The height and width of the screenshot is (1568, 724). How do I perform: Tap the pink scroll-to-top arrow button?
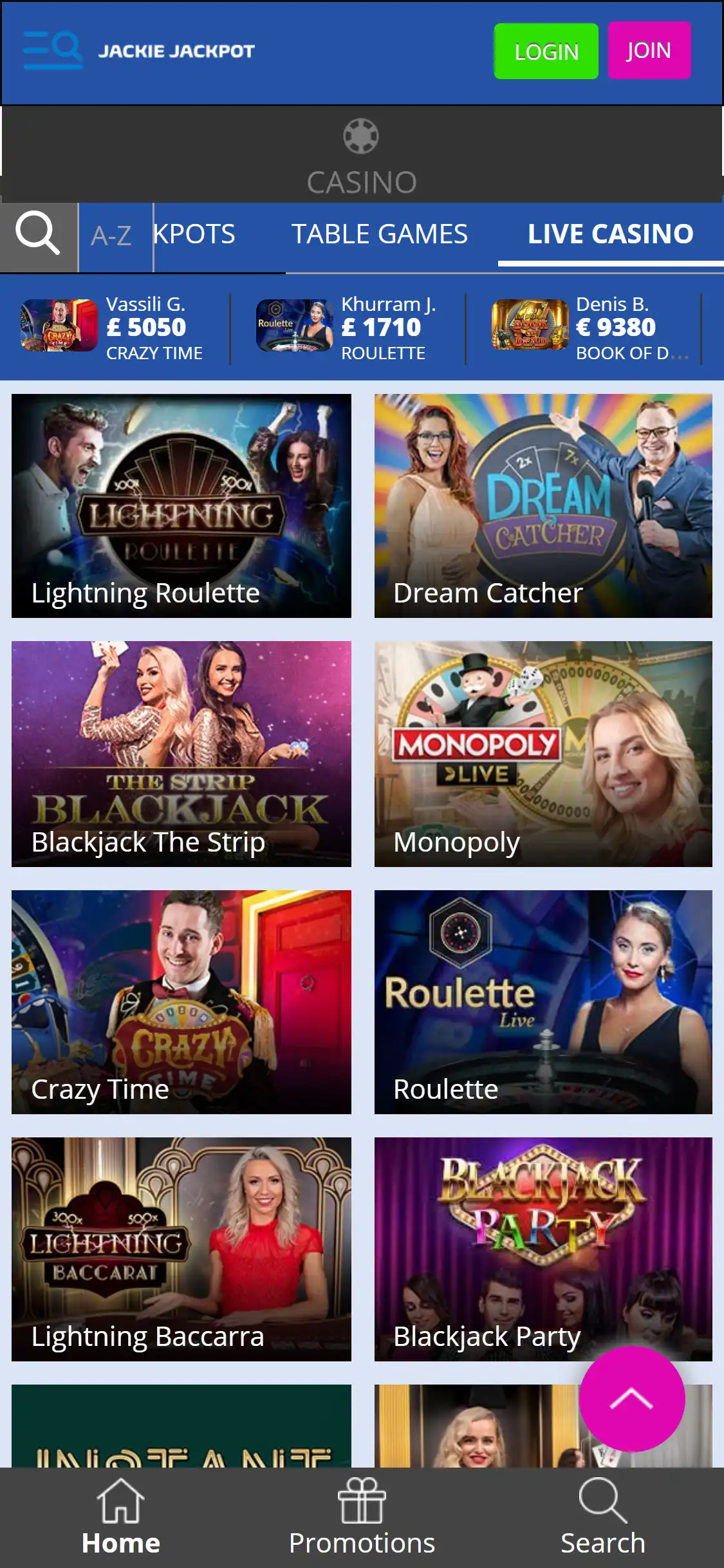tap(631, 1398)
